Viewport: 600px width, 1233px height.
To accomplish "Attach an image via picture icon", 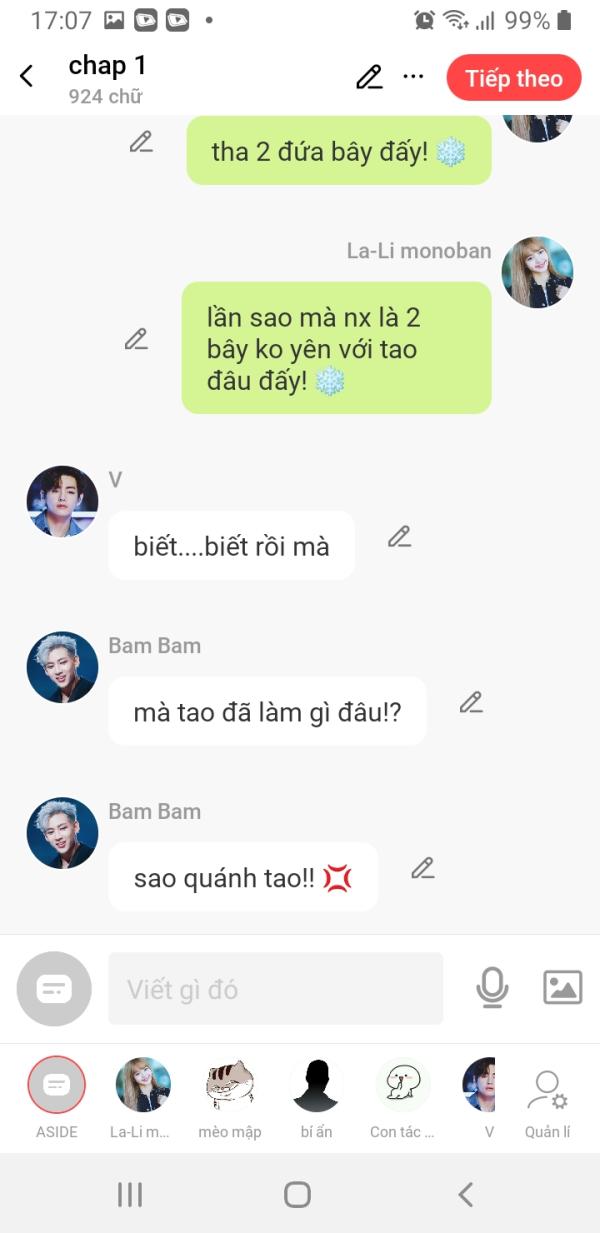I will click(562, 988).
